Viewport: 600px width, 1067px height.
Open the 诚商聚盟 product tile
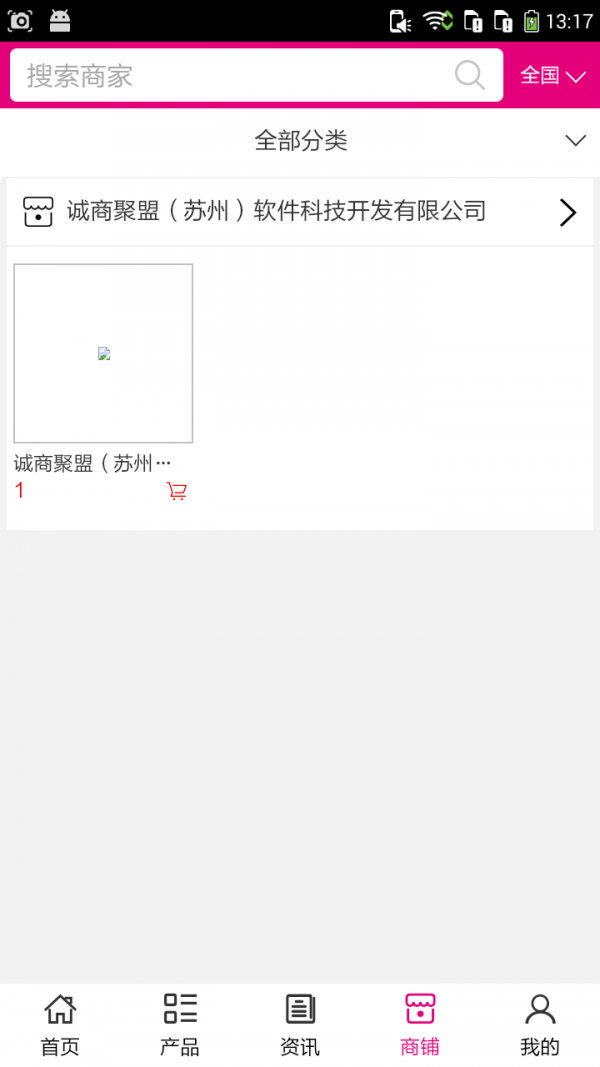103,354
